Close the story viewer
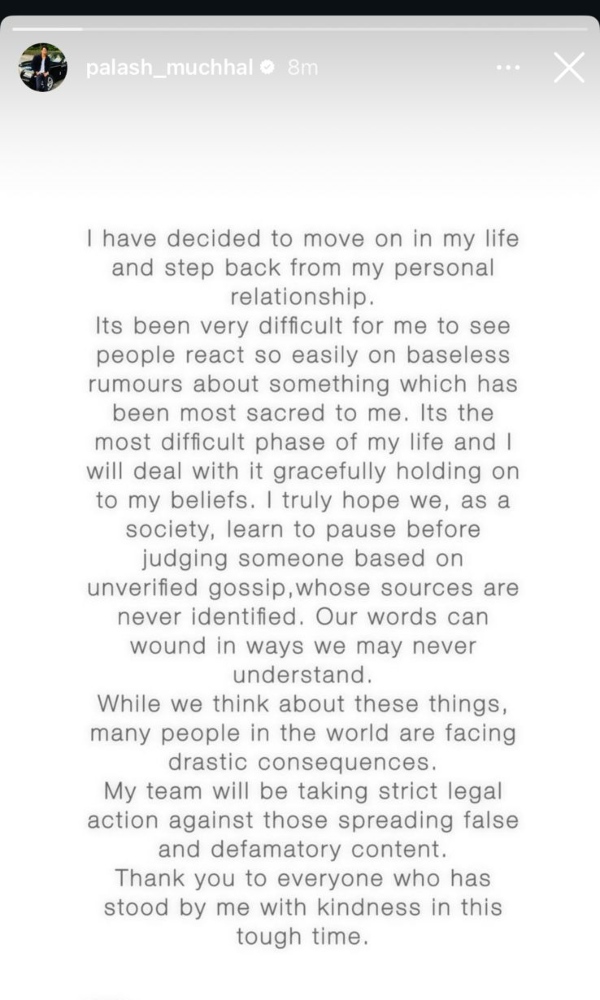The height and width of the screenshot is (1000, 600). 569,68
